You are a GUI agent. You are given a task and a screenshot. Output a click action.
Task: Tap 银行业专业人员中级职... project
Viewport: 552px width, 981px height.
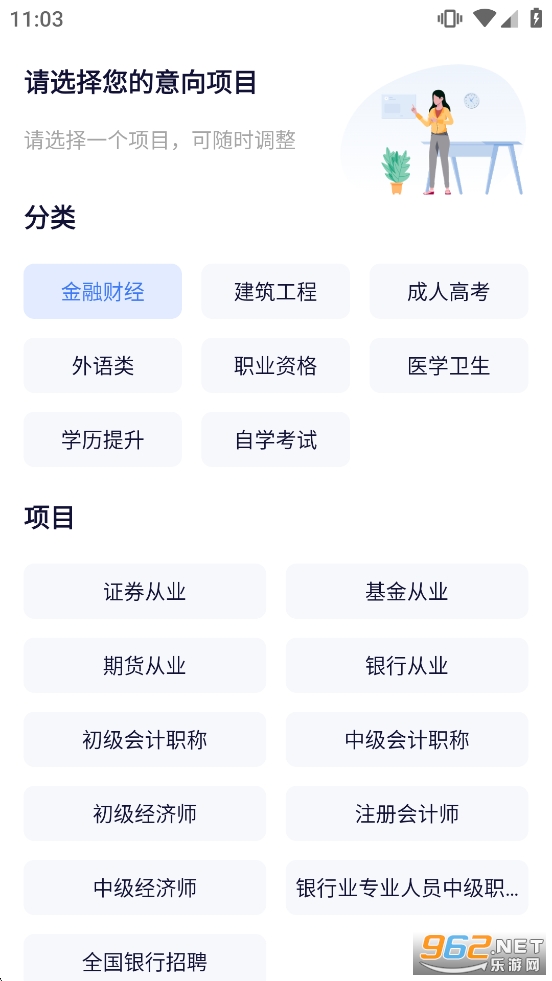(407, 887)
